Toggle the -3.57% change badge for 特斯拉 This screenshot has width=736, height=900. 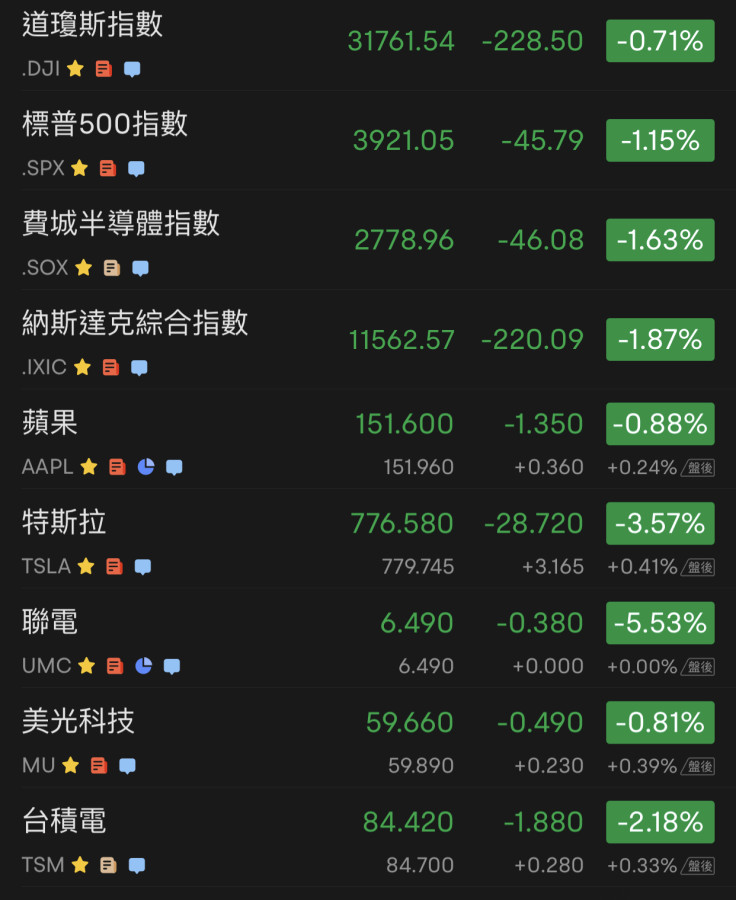[x=660, y=523]
